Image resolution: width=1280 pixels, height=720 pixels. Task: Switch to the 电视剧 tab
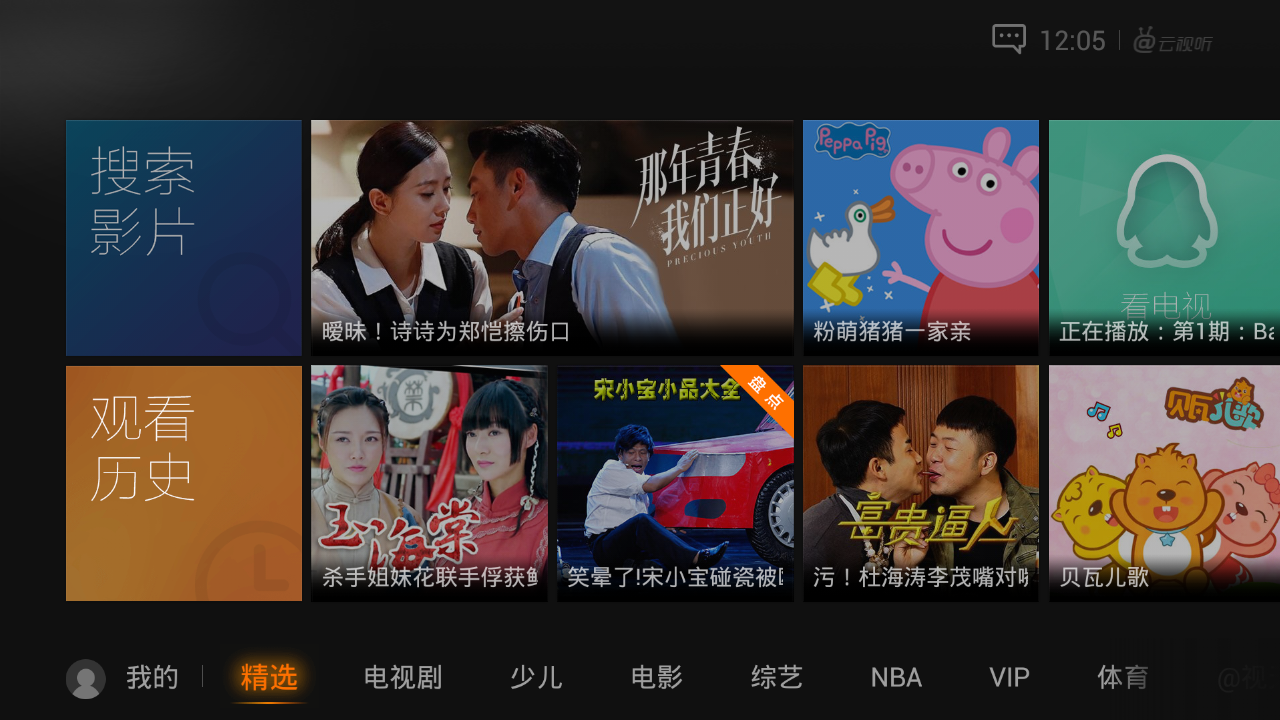(x=402, y=678)
